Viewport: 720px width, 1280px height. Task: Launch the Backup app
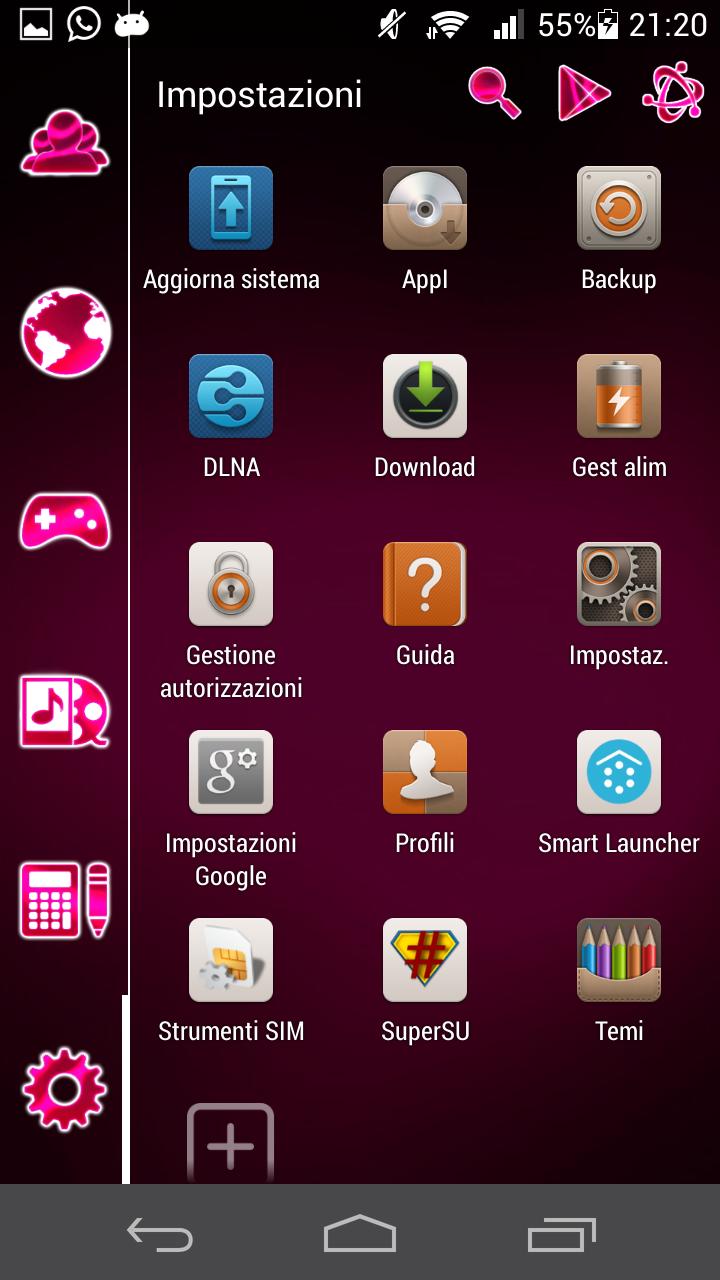click(619, 208)
